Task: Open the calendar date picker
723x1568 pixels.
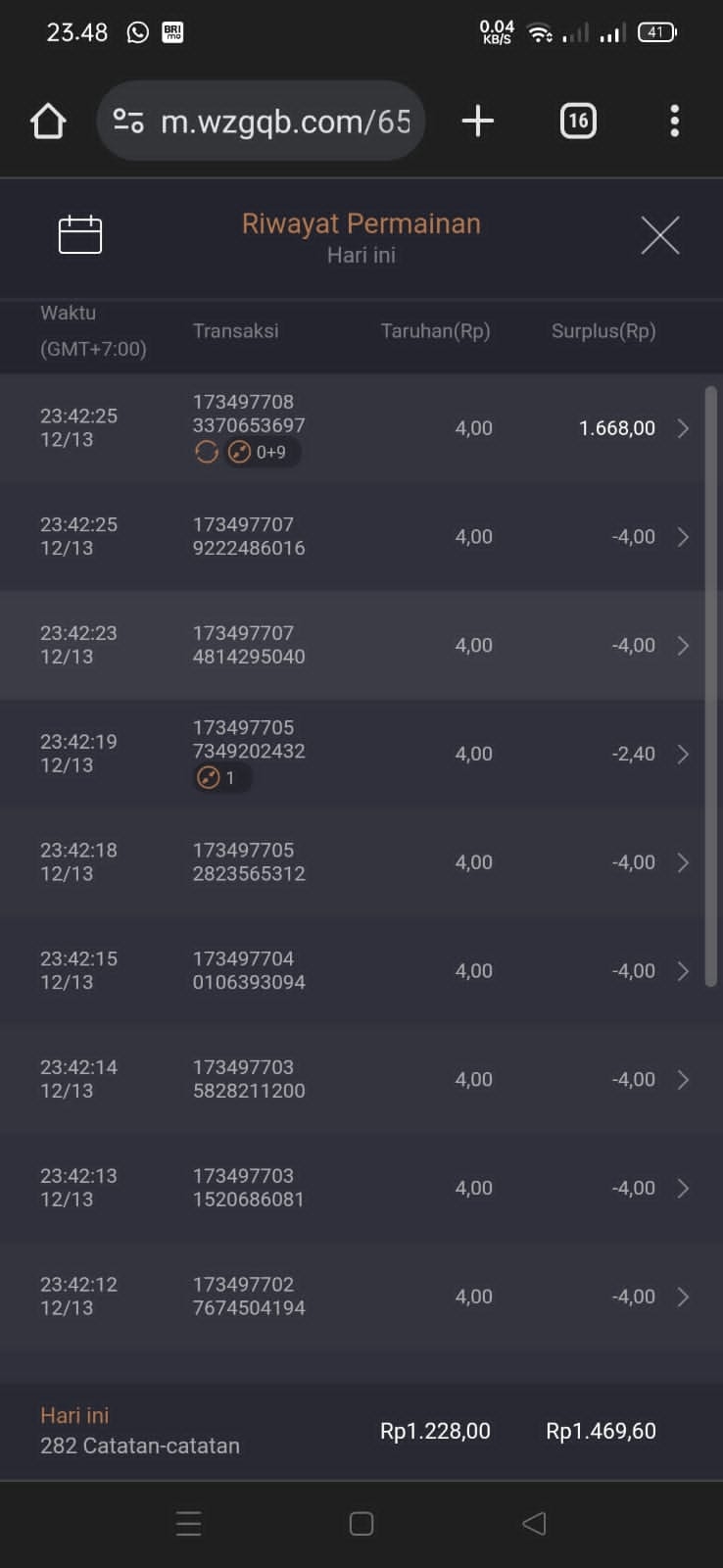Action: 80,235
